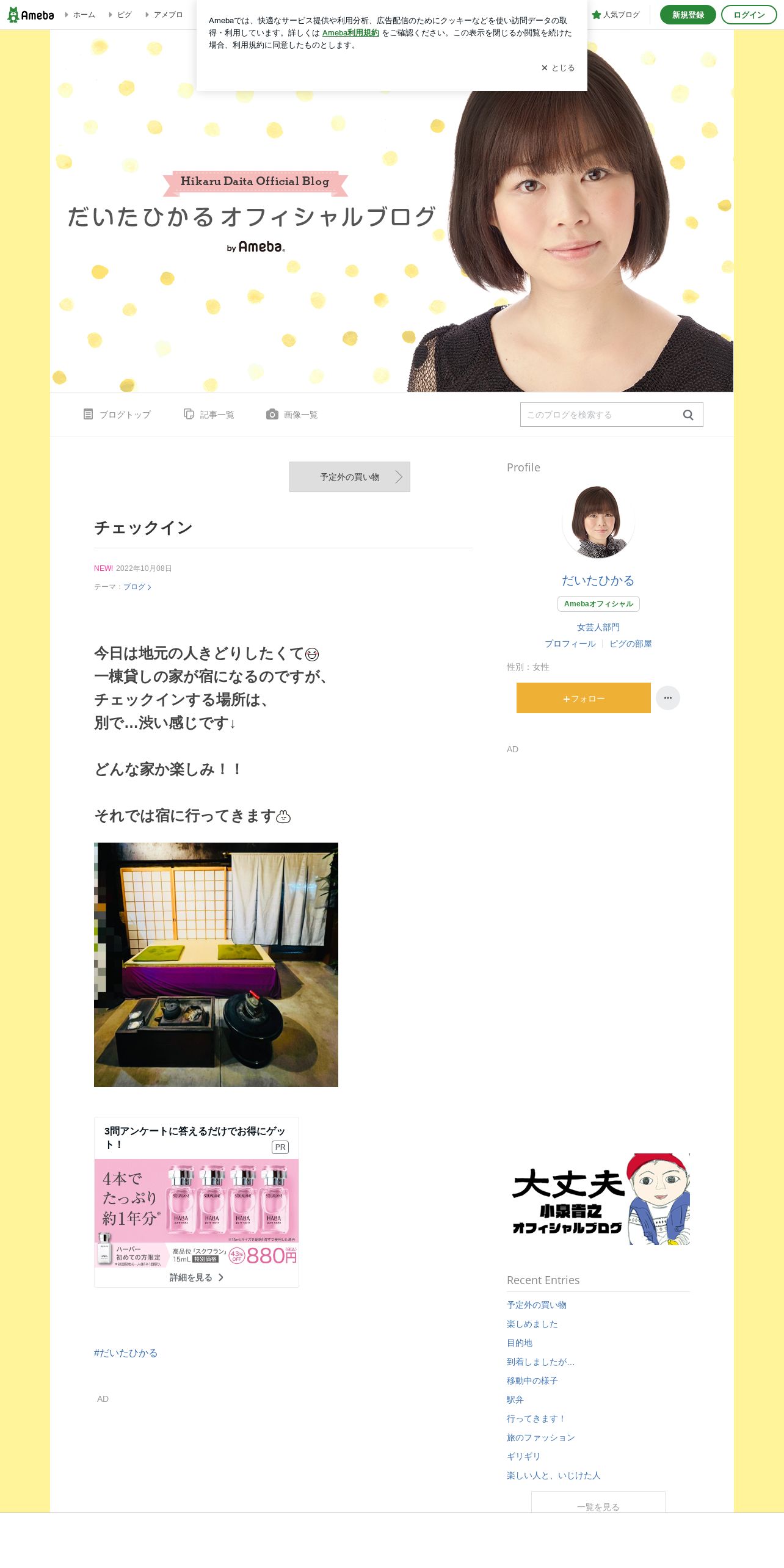Open the Ameba利用規約 link
Viewport: 784px width, 1568px height.
[350, 33]
